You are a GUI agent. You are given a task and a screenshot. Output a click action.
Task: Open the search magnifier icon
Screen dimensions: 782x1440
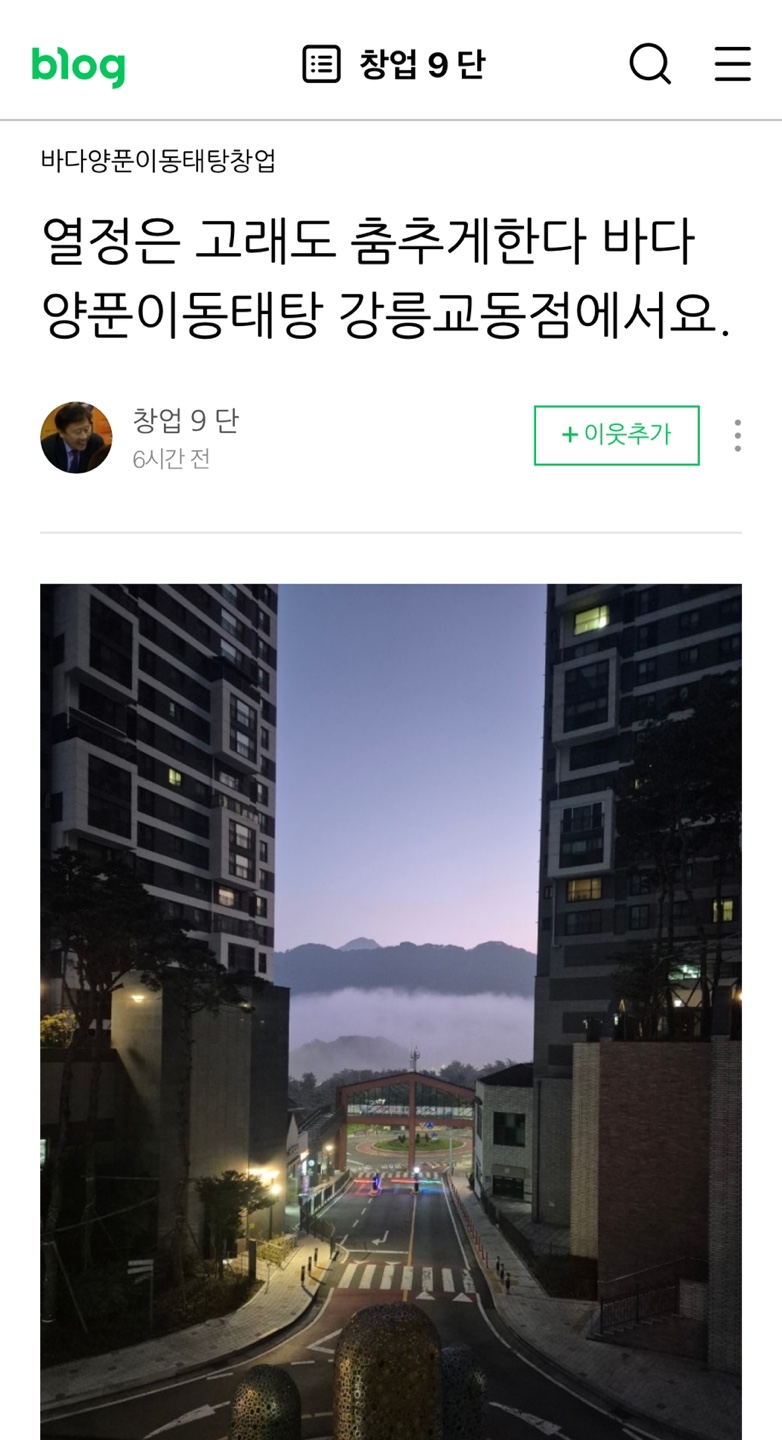[650, 65]
